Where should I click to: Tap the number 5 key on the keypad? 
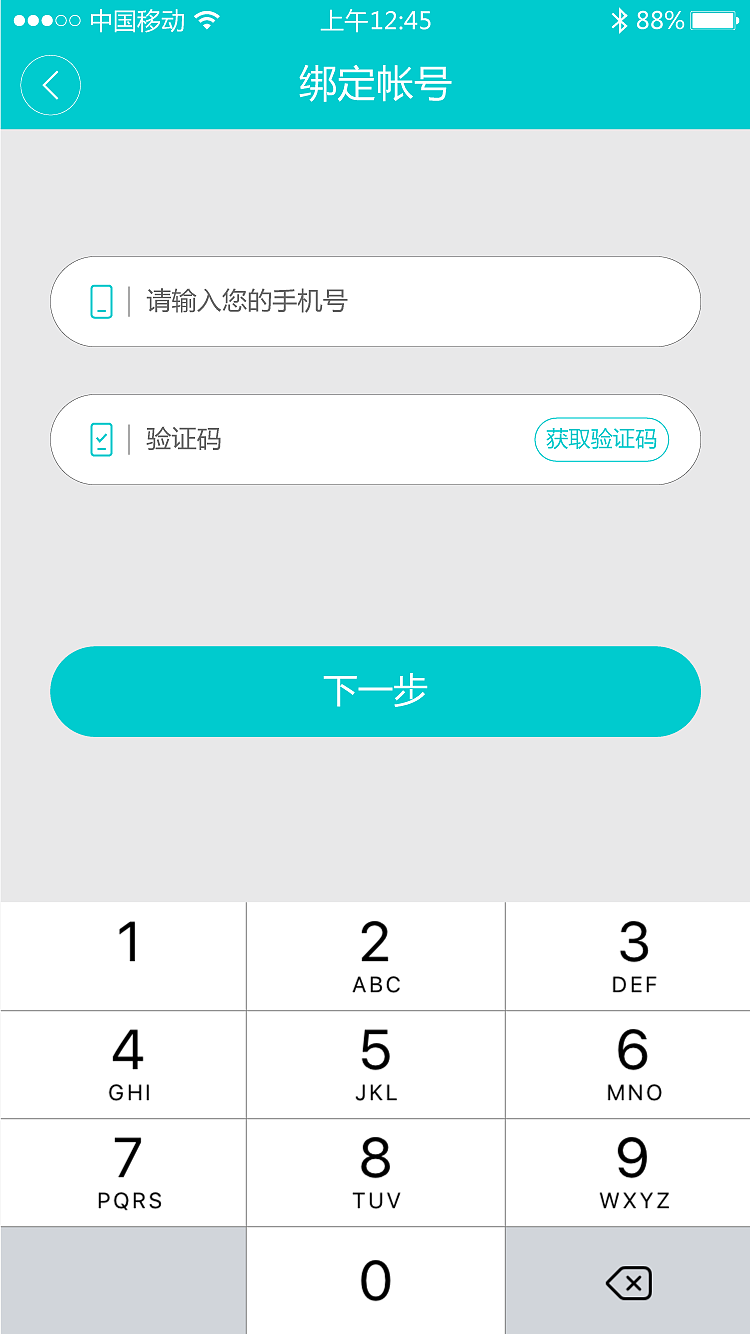click(375, 1063)
